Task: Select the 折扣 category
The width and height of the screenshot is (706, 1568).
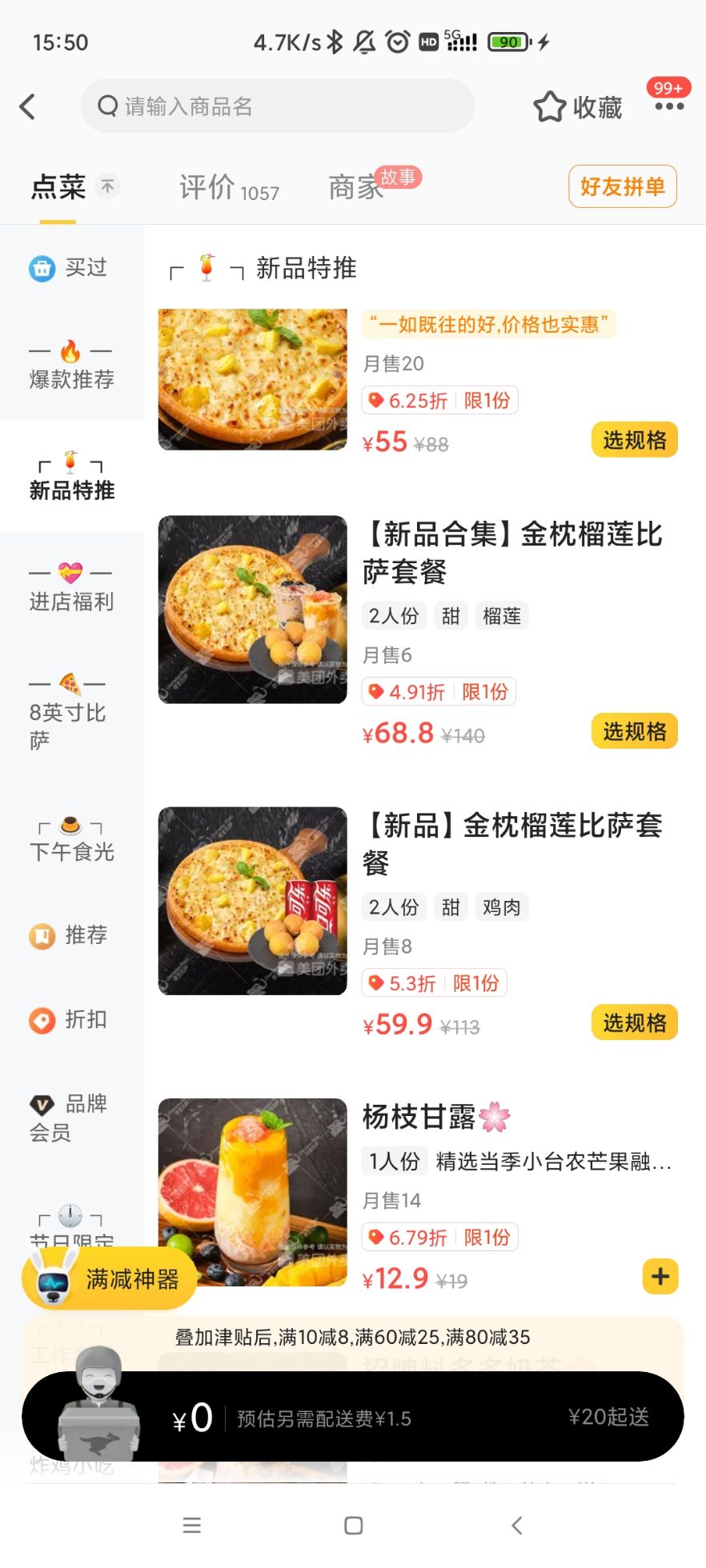Action: [x=70, y=1019]
